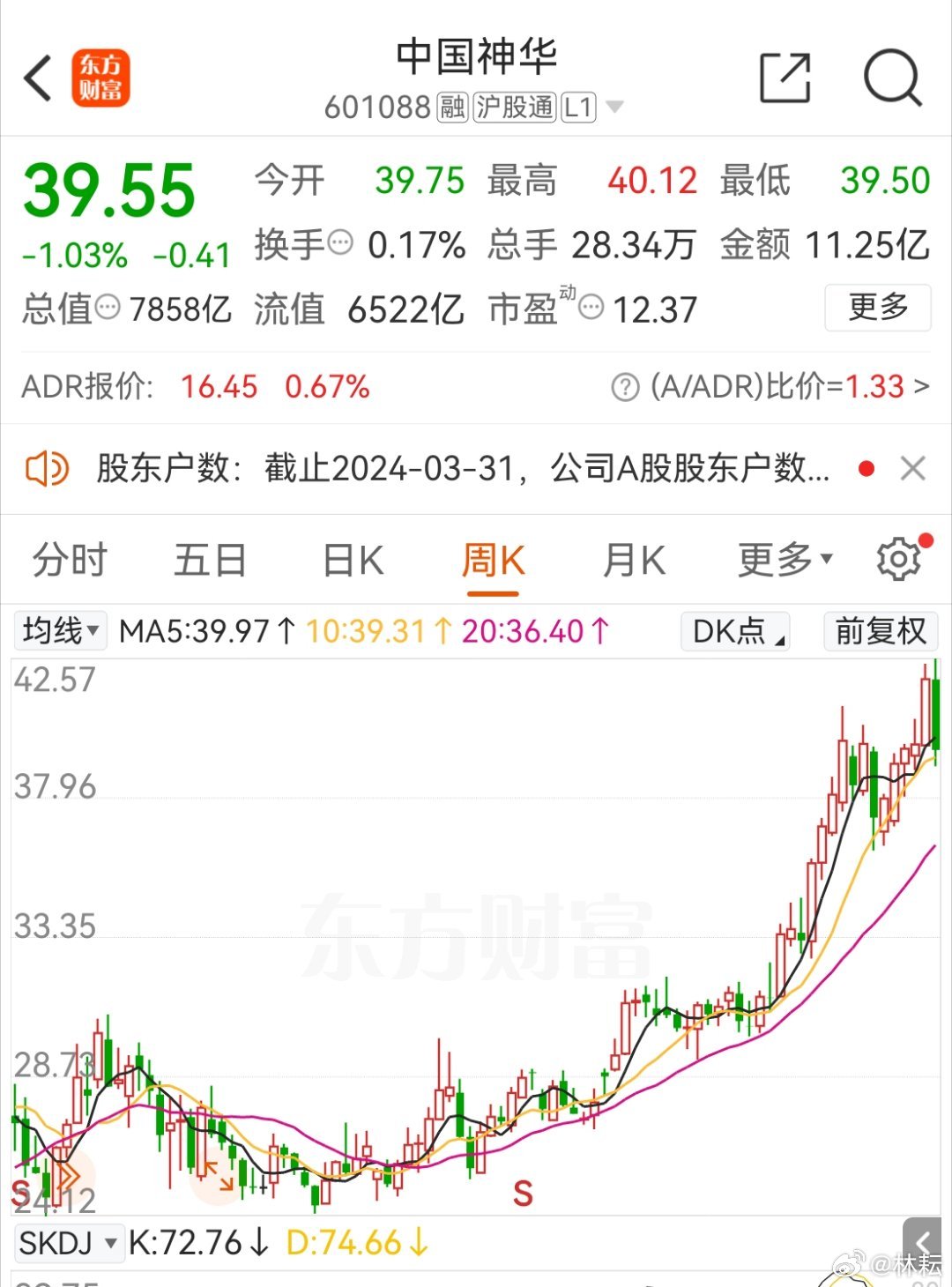Switch to the 月K chart tab

point(634,561)
